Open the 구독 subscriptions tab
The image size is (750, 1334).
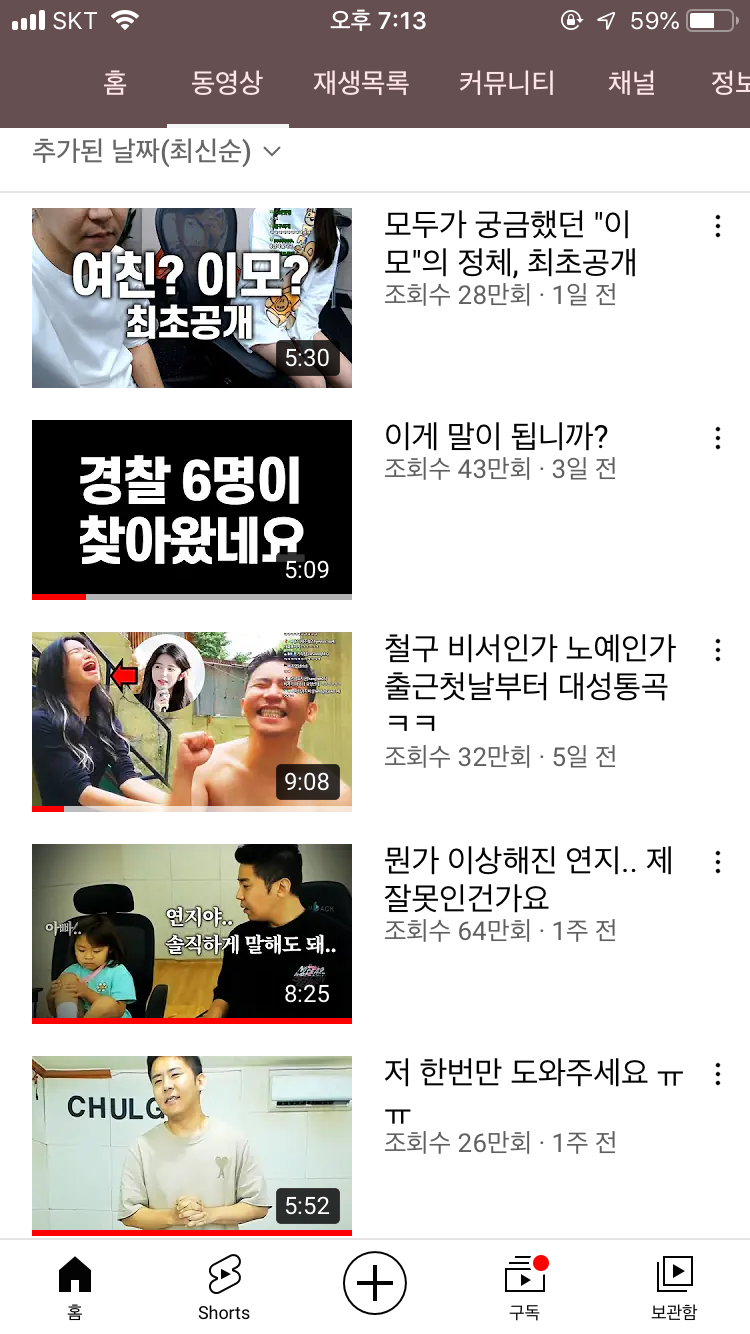(525, 1287)
